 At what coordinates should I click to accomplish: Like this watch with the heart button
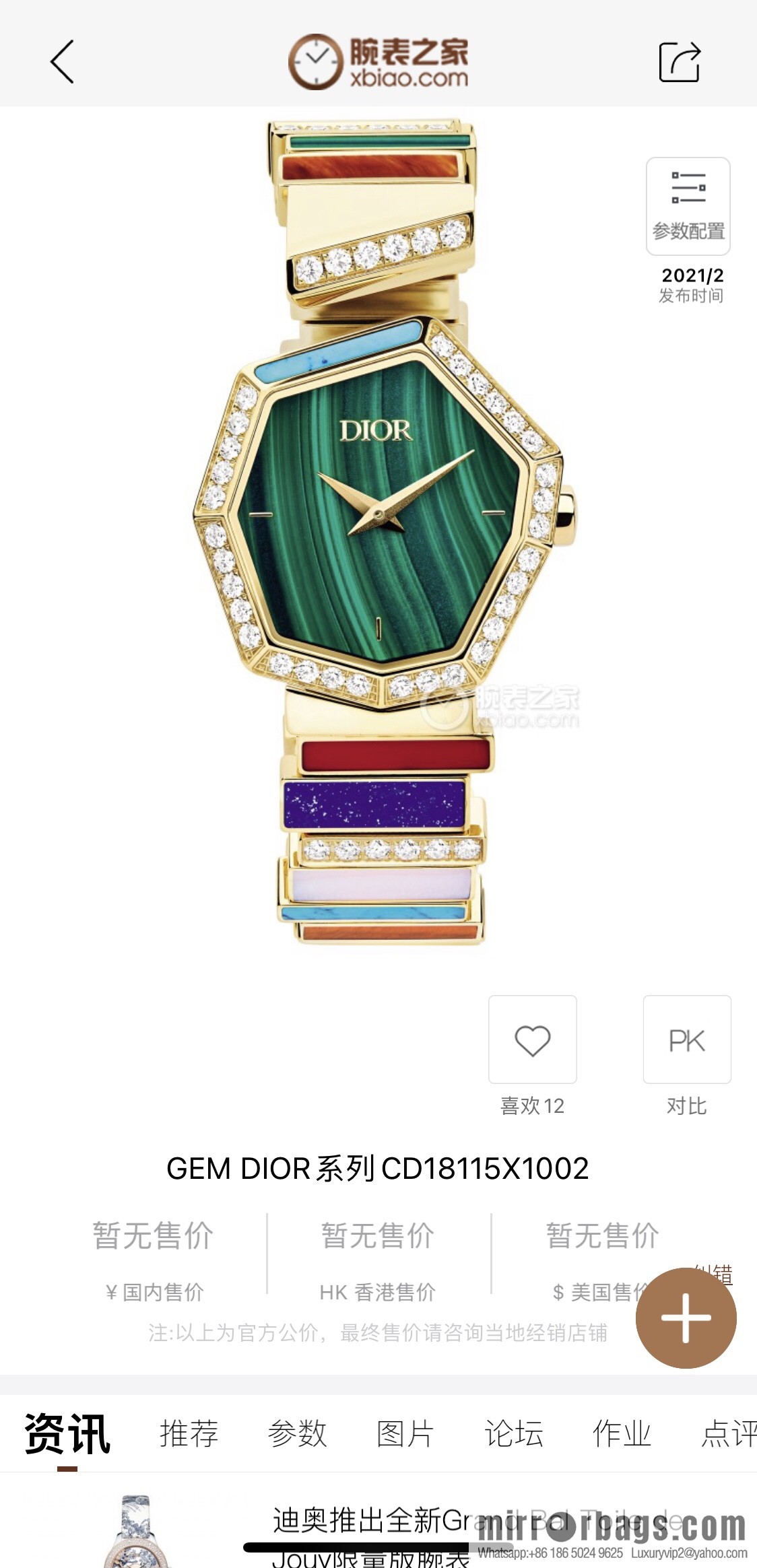tap(532, 1039)
